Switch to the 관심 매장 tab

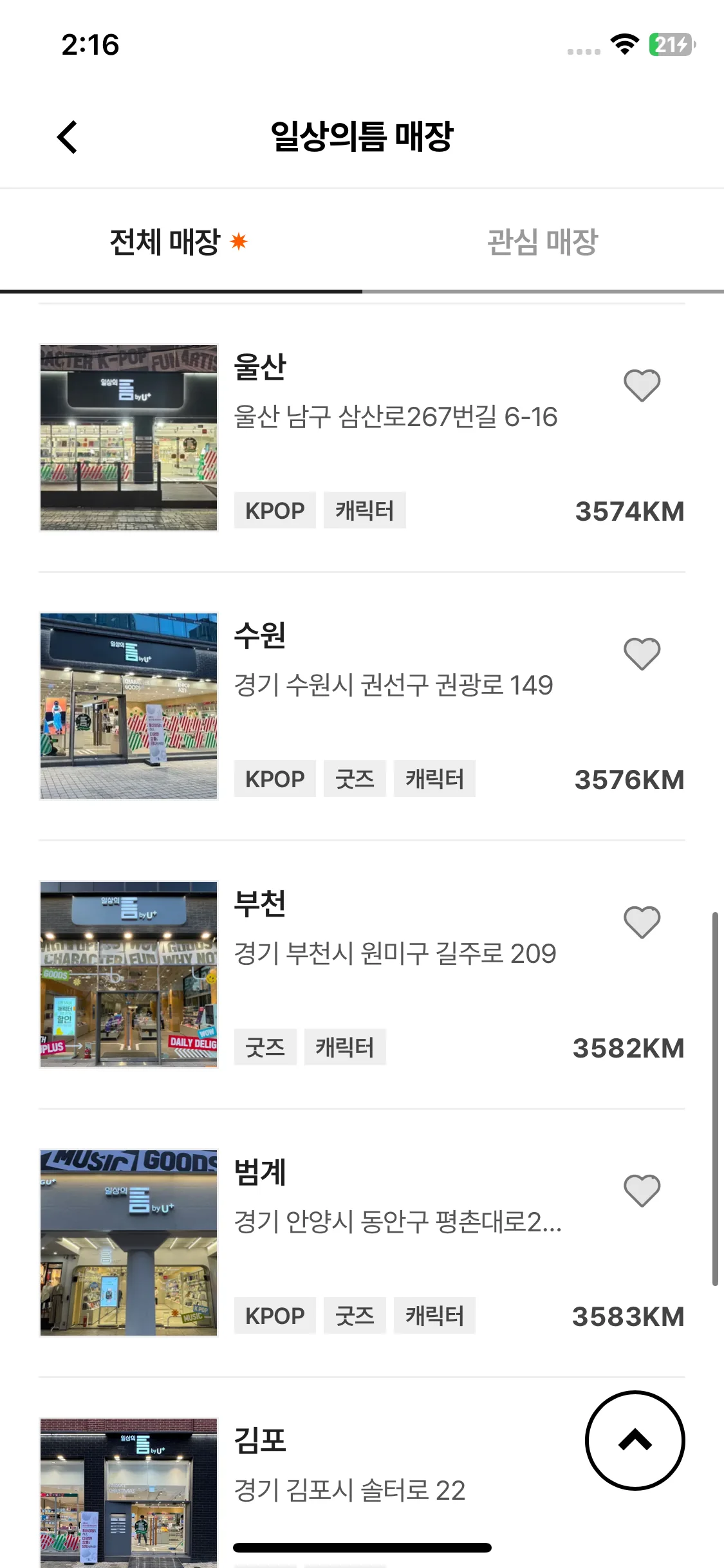(543, 243)
